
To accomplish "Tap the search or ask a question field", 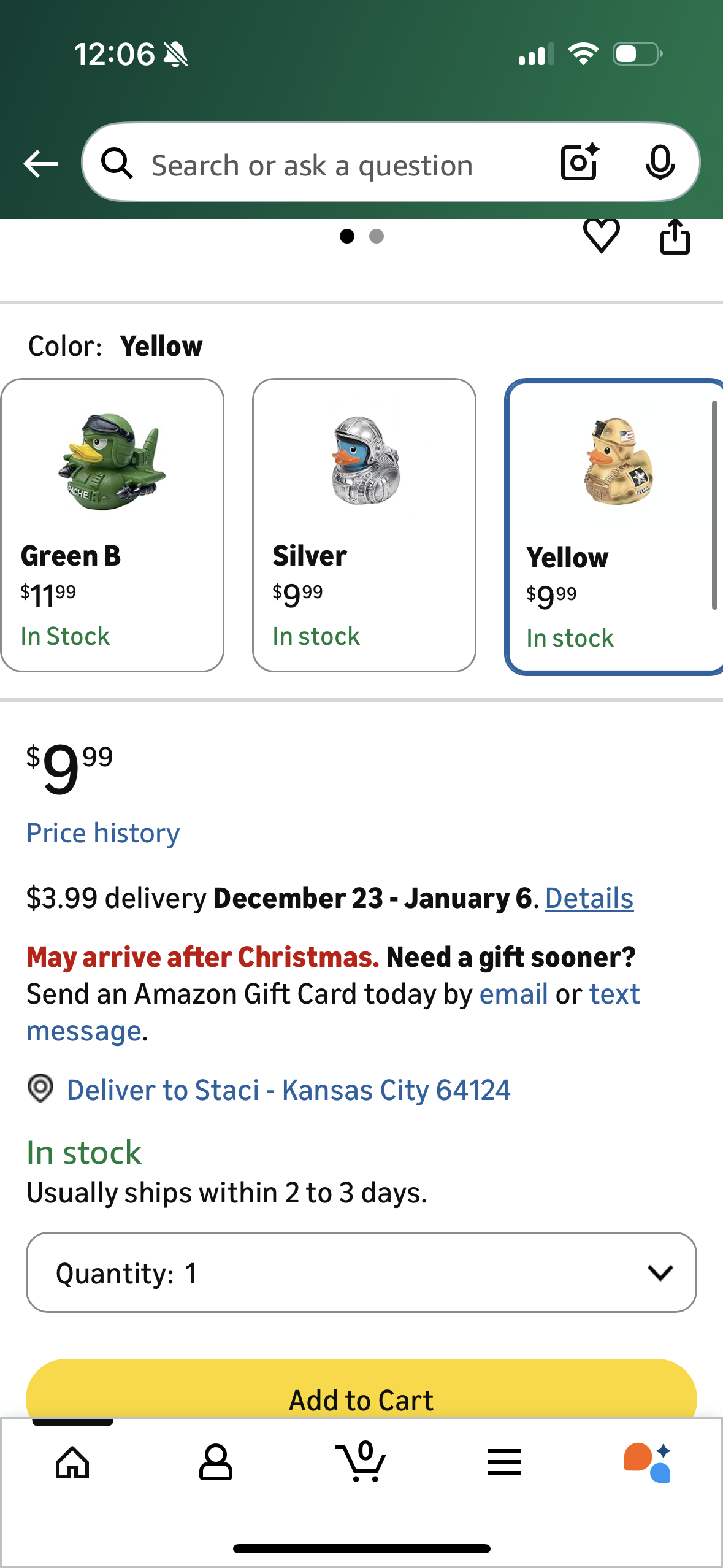I will click(x=343, y=163).
